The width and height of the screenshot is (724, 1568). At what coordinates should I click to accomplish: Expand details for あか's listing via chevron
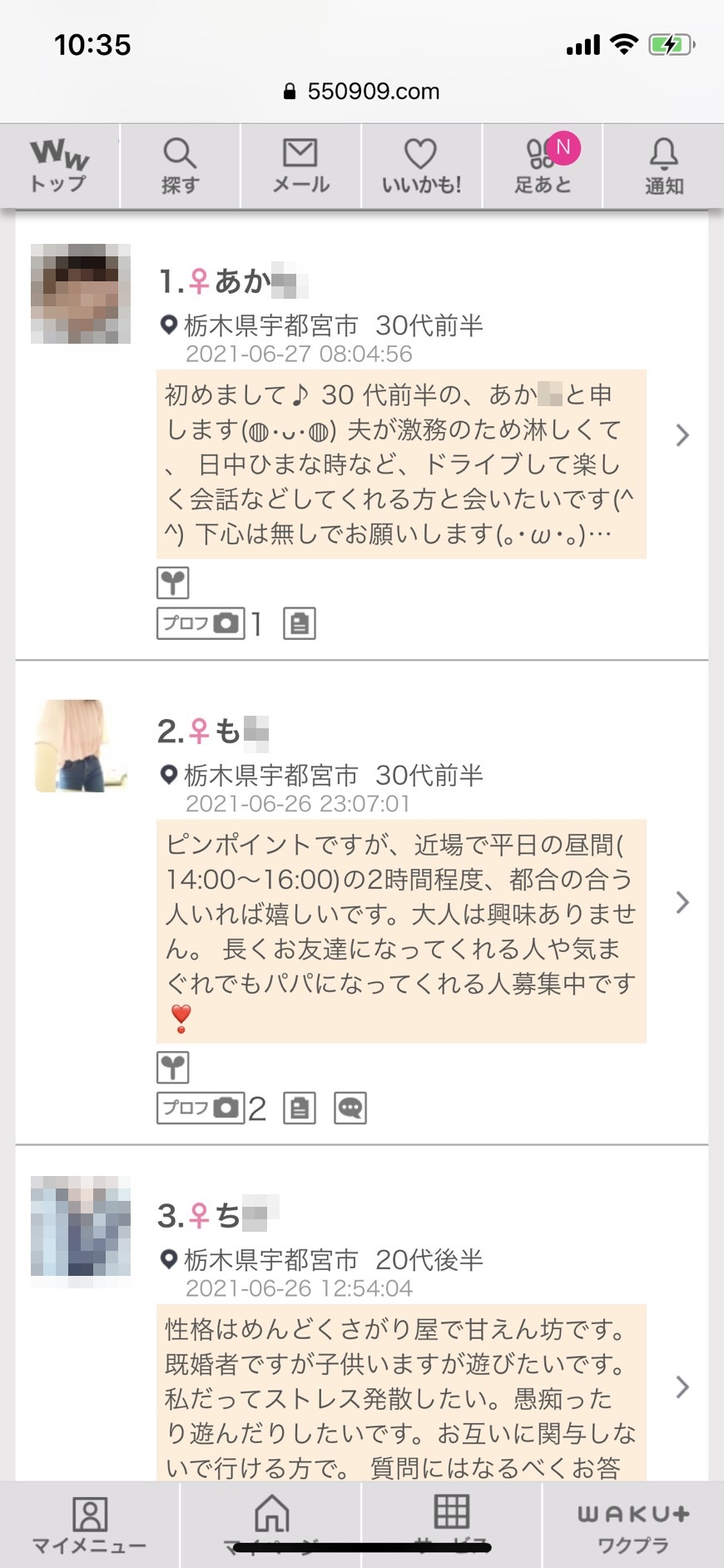[683, 435]
